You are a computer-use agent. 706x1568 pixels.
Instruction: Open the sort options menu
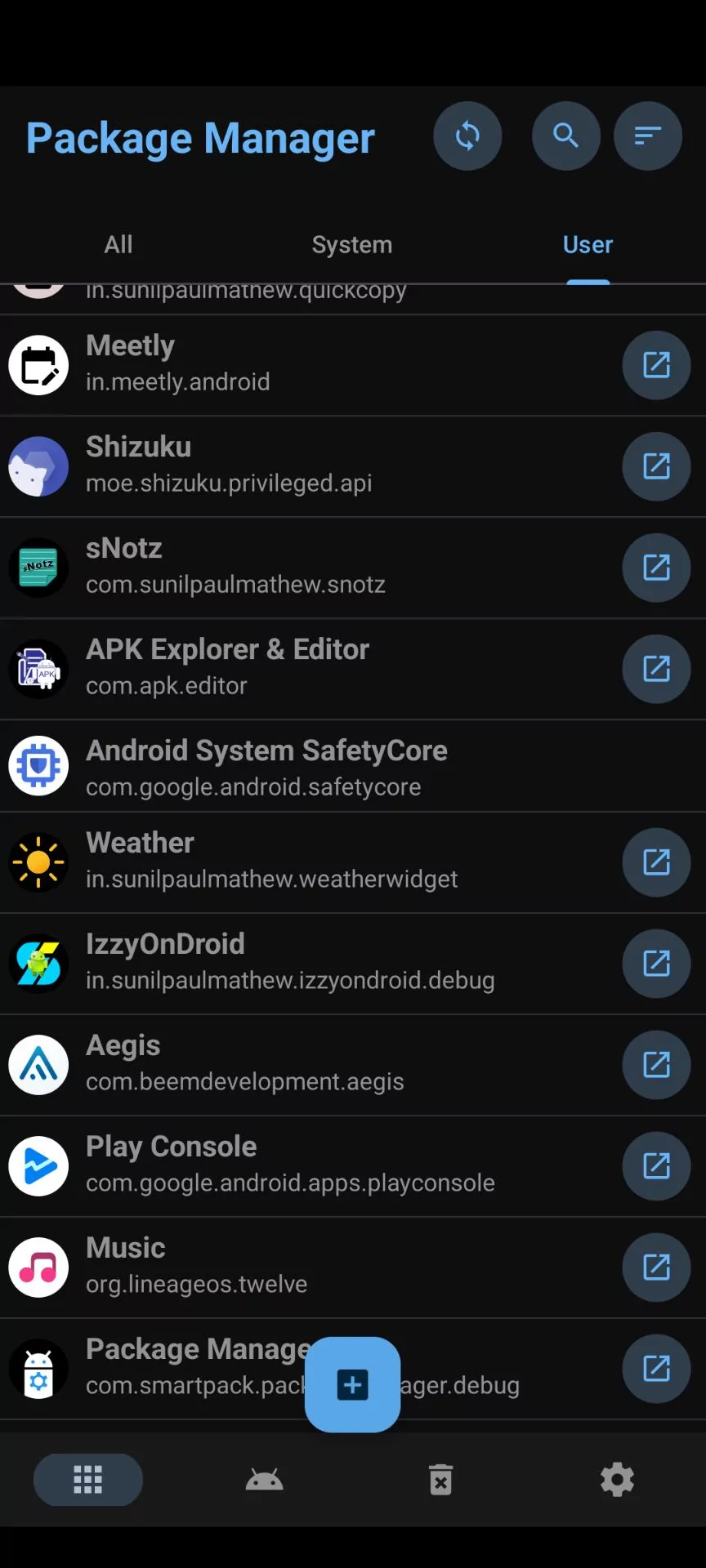(x=647, y=136)
